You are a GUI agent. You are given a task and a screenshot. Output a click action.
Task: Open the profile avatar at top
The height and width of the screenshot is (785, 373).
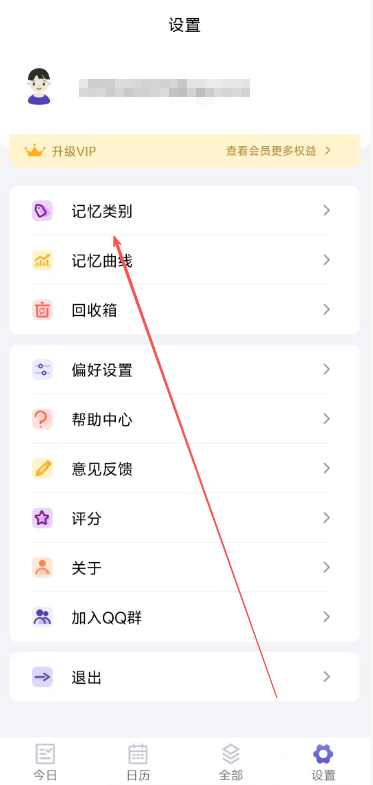[x=39, y=87]
